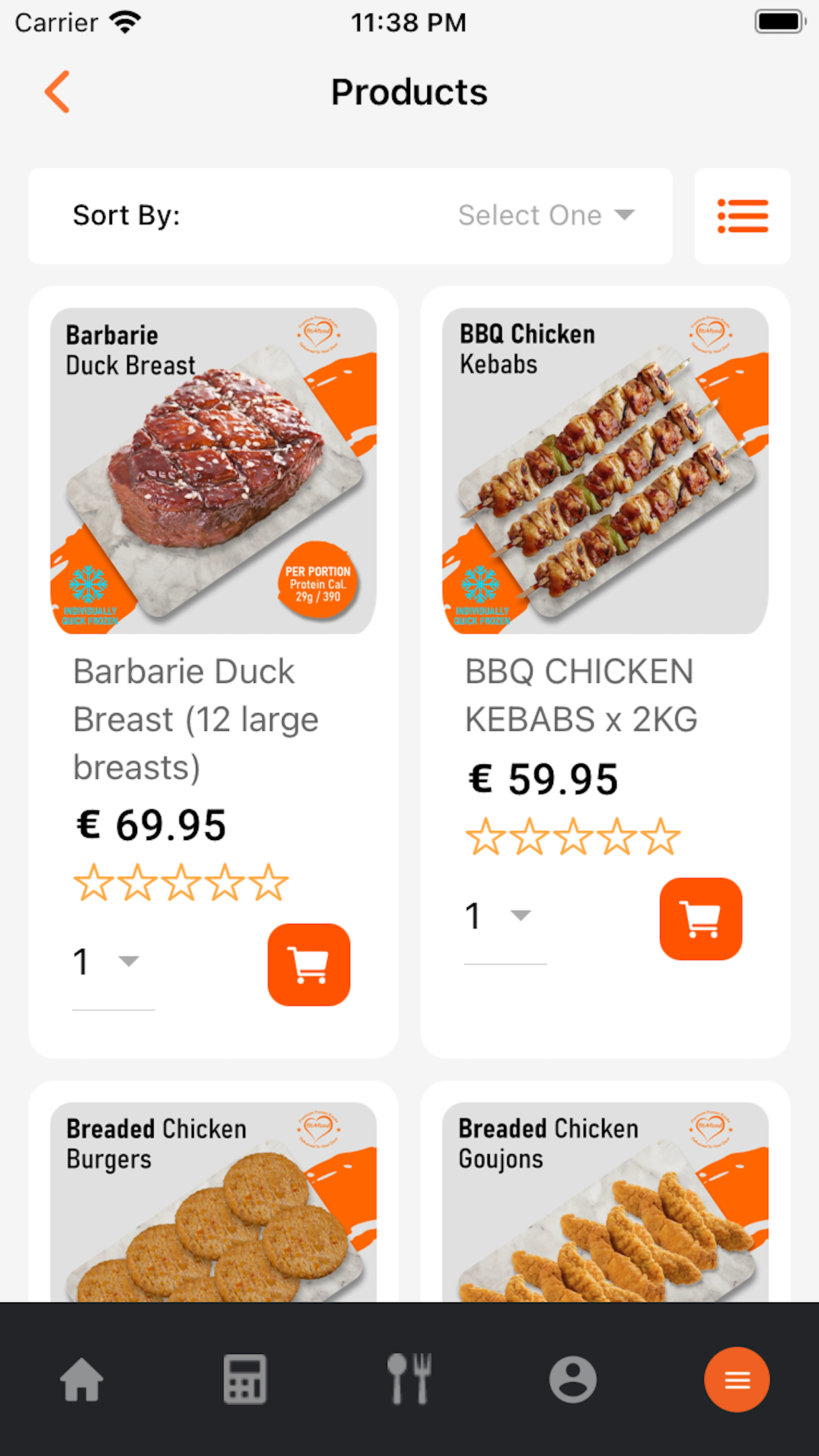Open the account profile tab
Viewport: 819px width, 1456px height.
coord(572,1379)
